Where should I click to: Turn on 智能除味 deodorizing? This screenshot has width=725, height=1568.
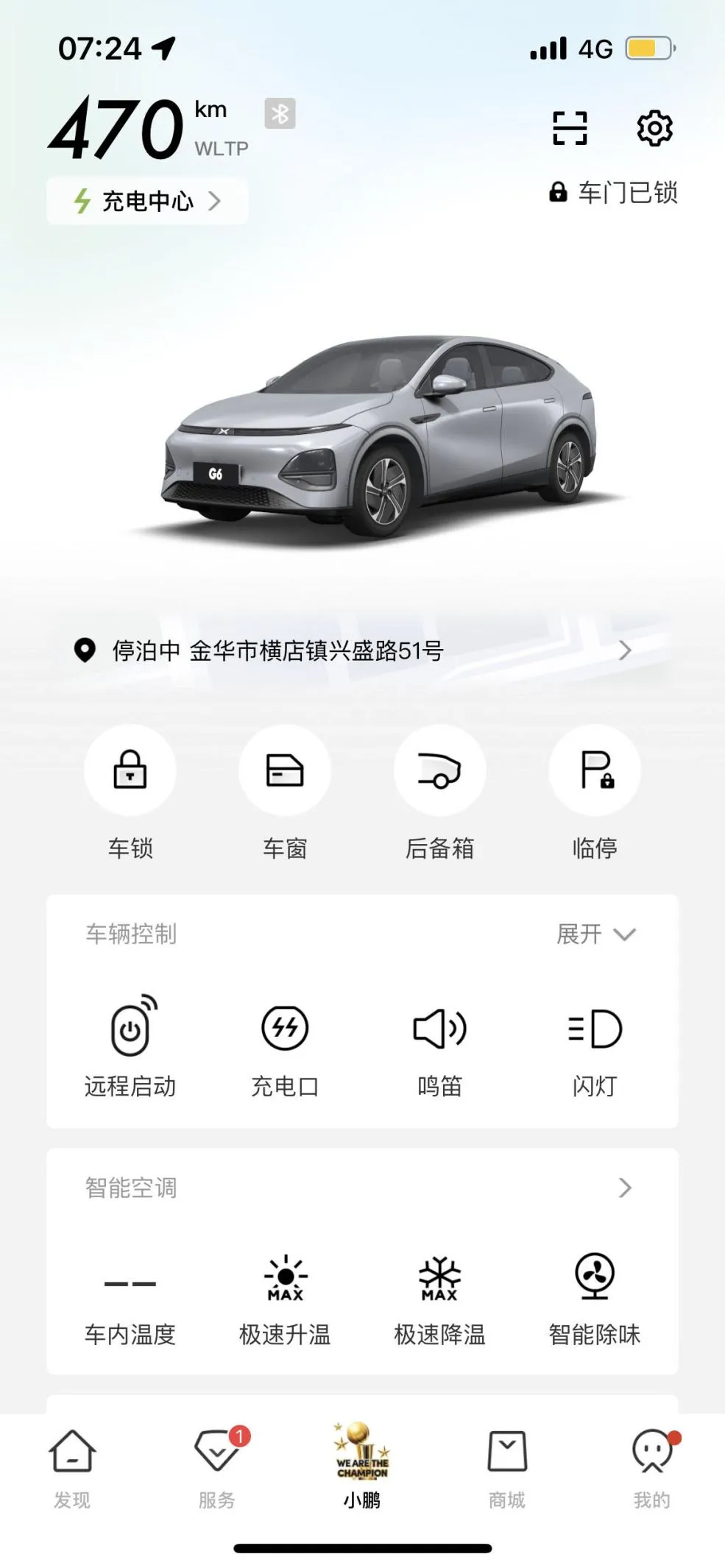(x=595, y=1277)
